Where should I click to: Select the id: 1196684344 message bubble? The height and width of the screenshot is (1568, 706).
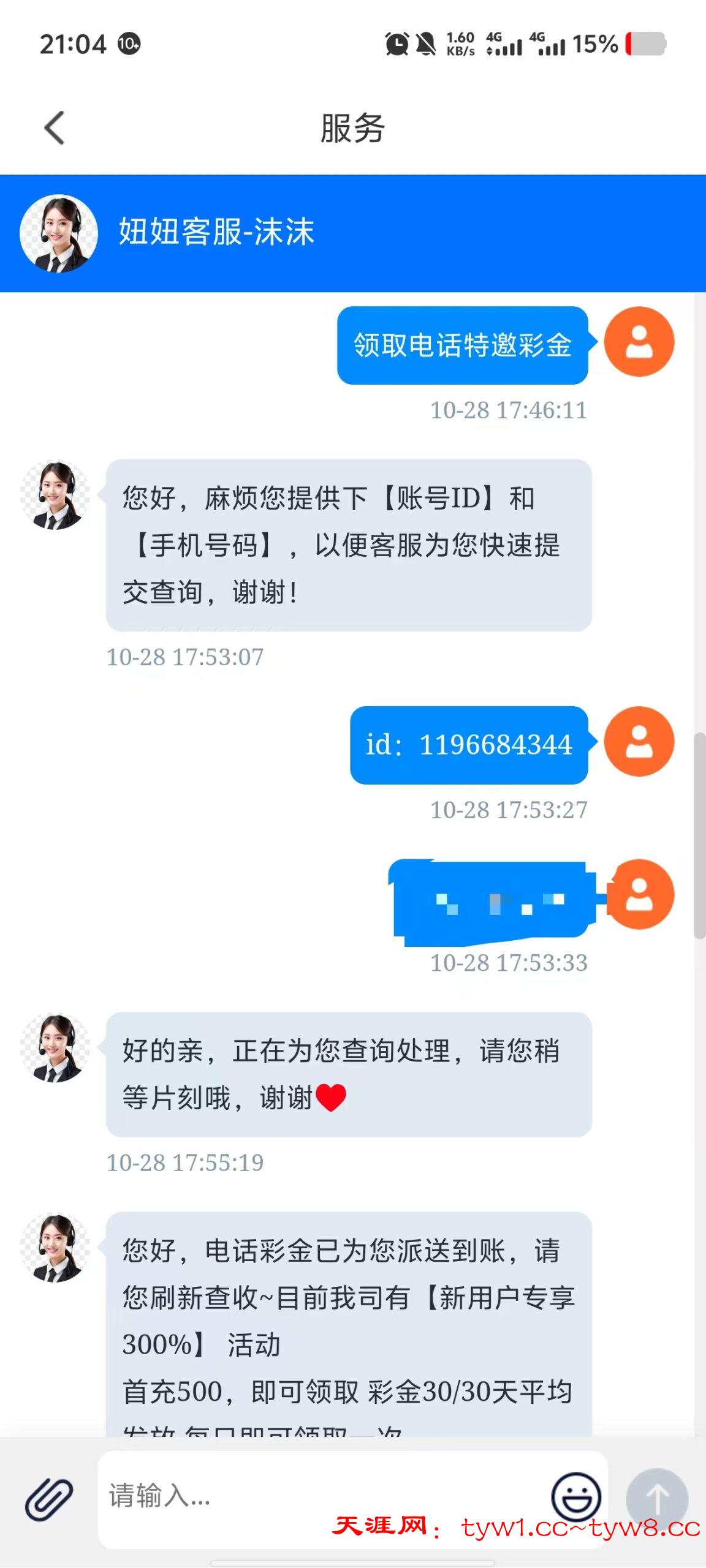pos(468,745)
